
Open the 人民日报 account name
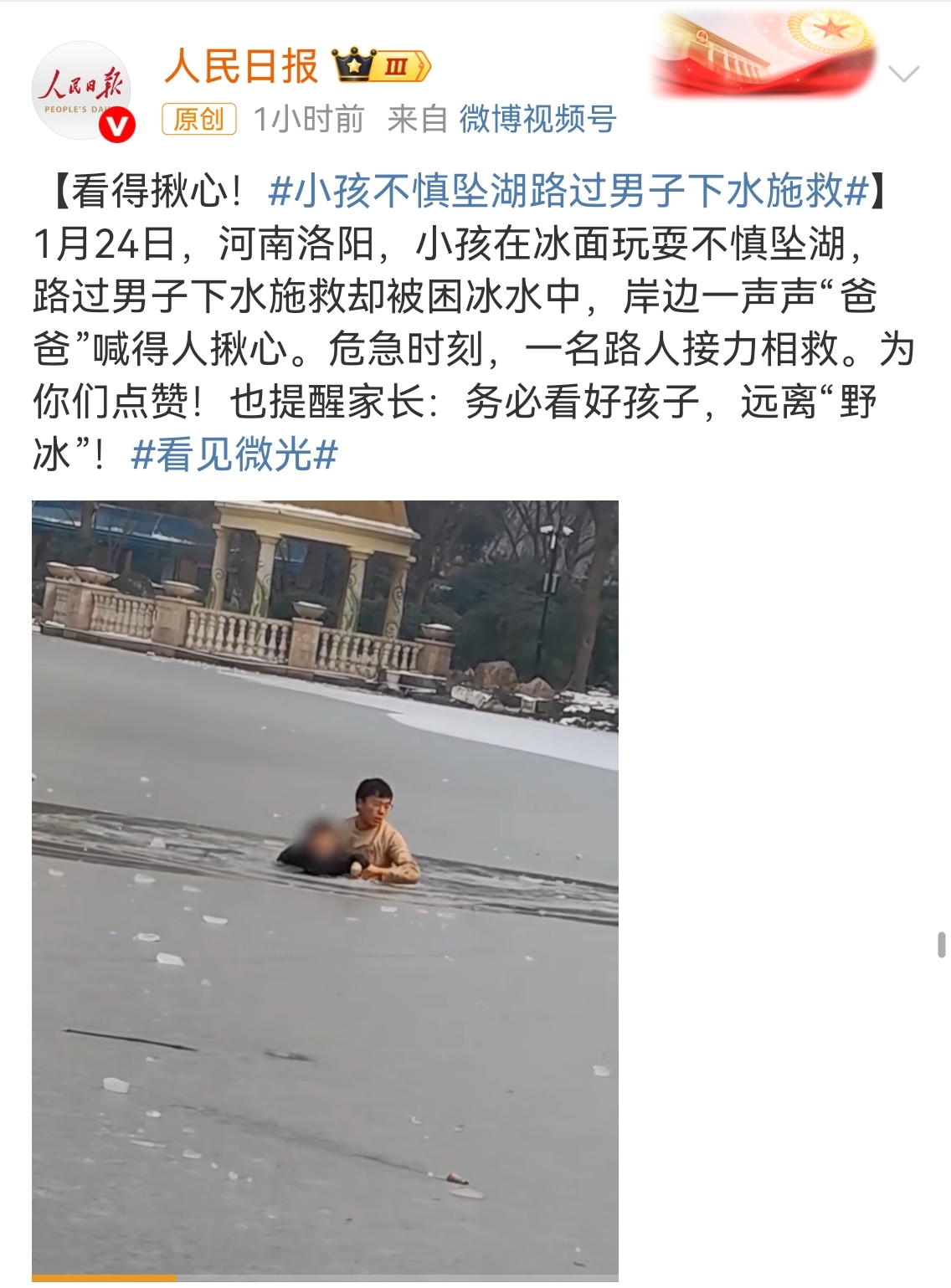click(241, 66)
